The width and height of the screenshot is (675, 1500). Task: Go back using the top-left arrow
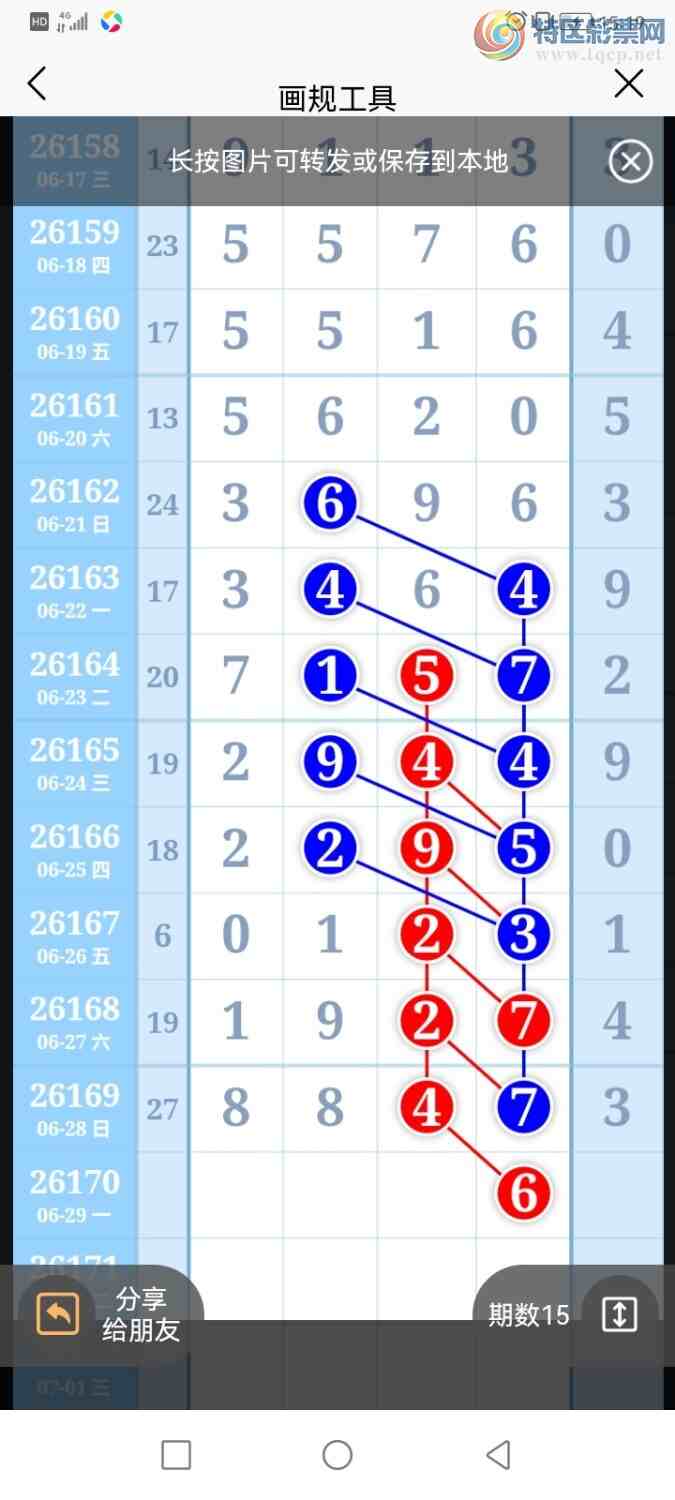[37, 84]
